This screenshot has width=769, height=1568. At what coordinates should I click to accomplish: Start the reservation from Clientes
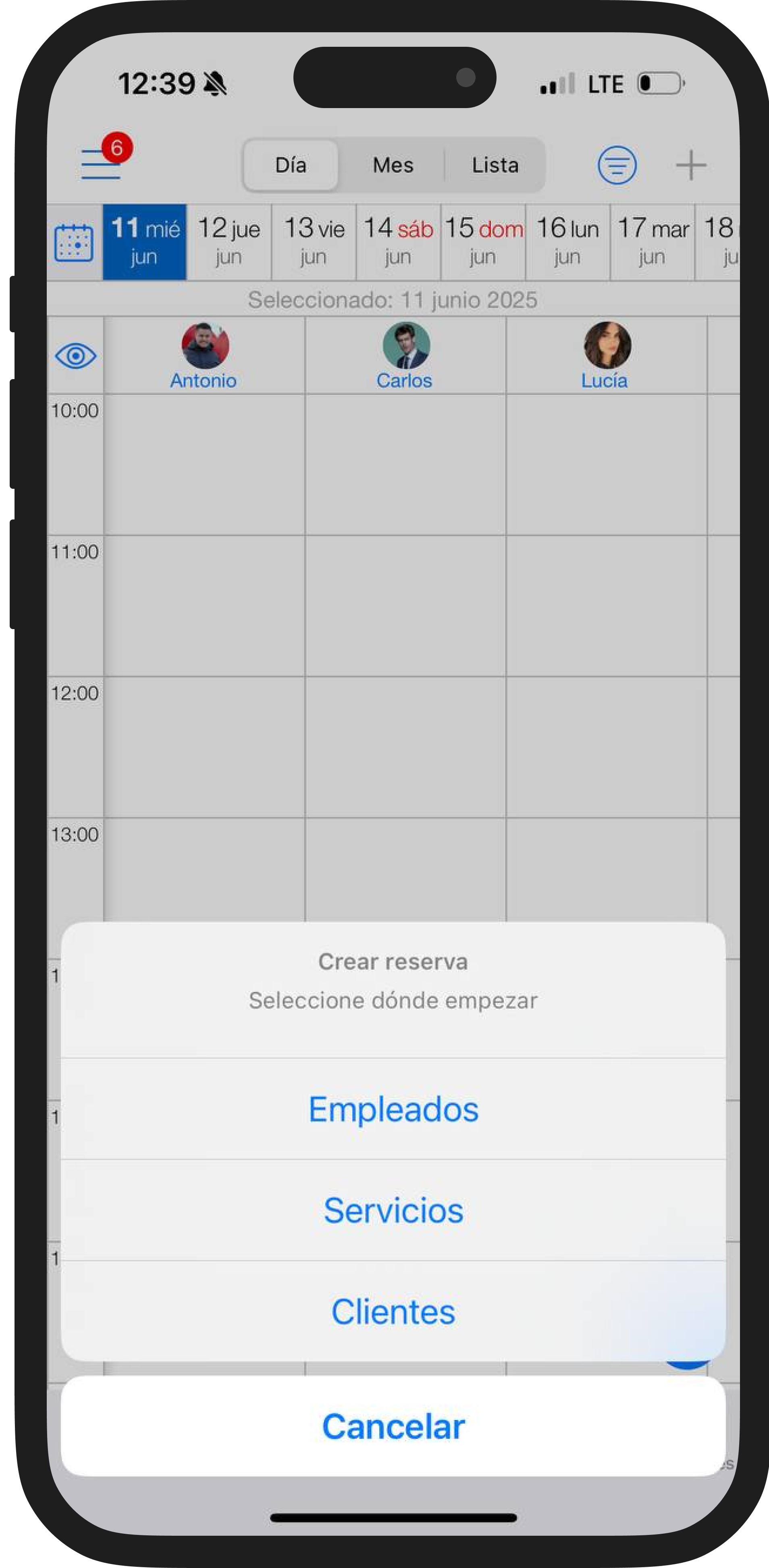[x=393, y=1311]
